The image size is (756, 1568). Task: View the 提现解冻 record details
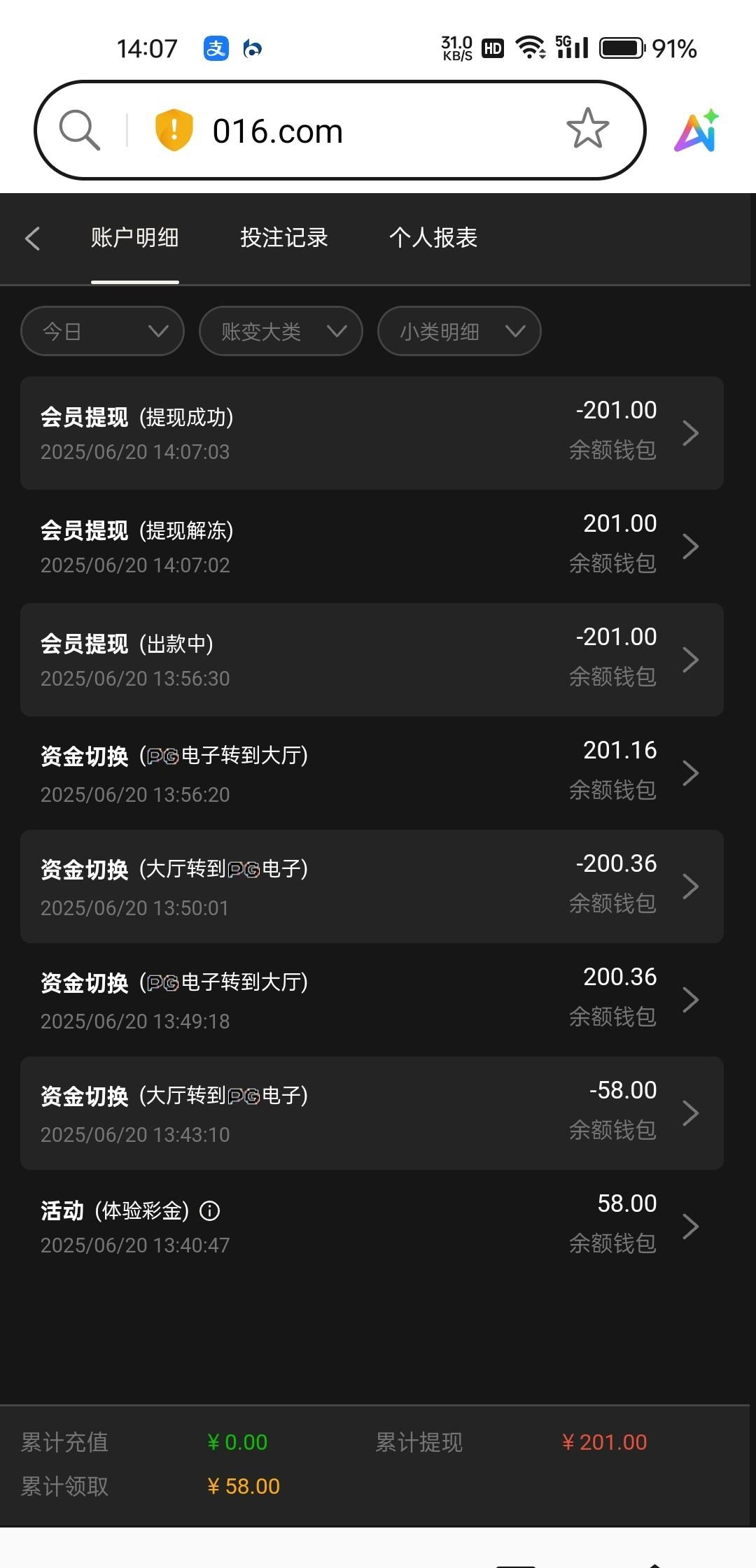tap(372, 546)
